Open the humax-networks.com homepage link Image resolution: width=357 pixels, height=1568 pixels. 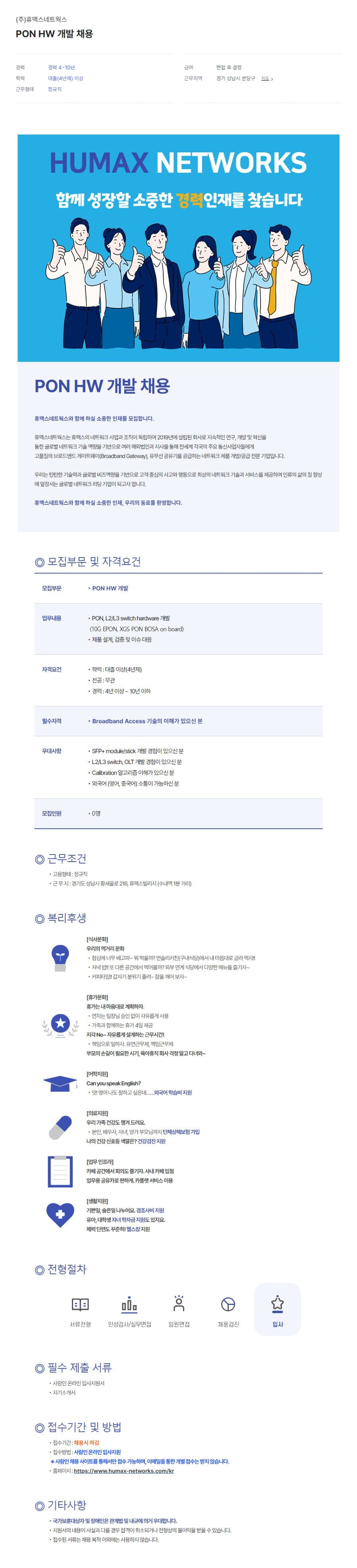point(124,1471)
